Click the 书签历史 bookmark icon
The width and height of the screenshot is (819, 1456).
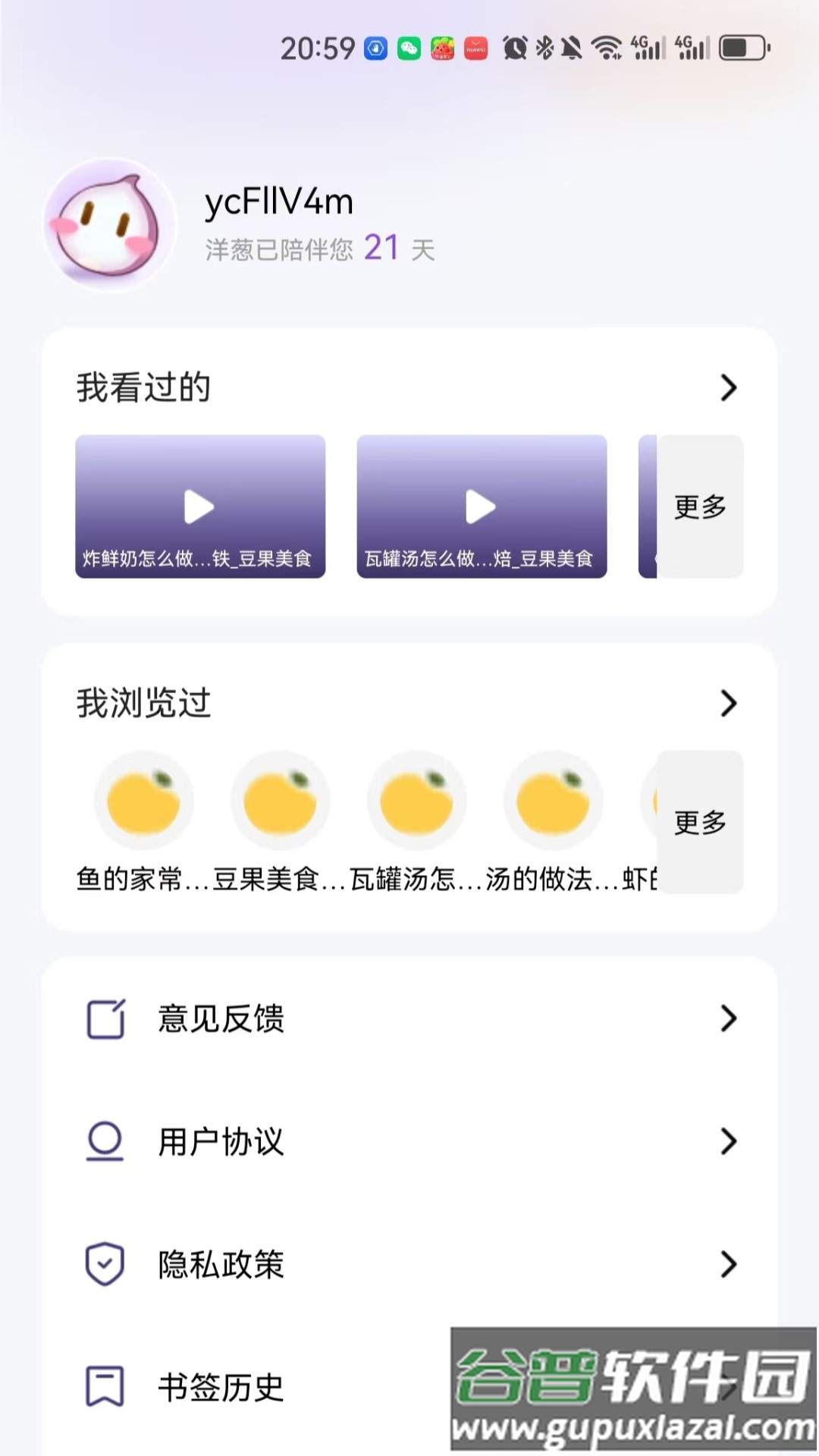coord(106,1386)
